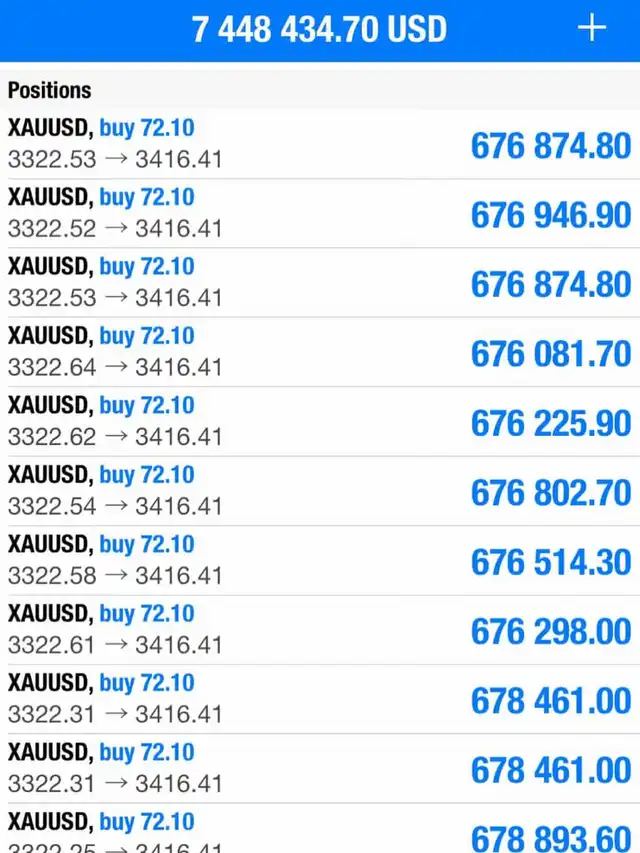Open the XAUUSD buy entered at 3322.54
Viewport: 640px width, 853px height.
click(320, 491)
